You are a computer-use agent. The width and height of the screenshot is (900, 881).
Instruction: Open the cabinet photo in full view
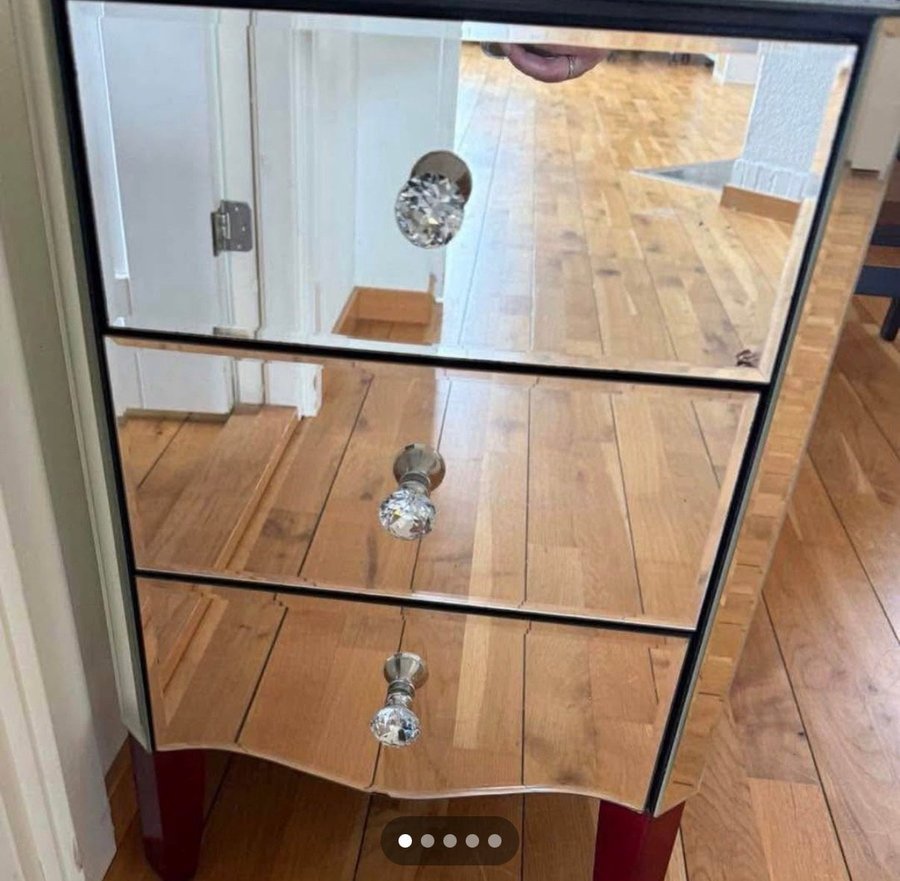click(x=450, y=400)
